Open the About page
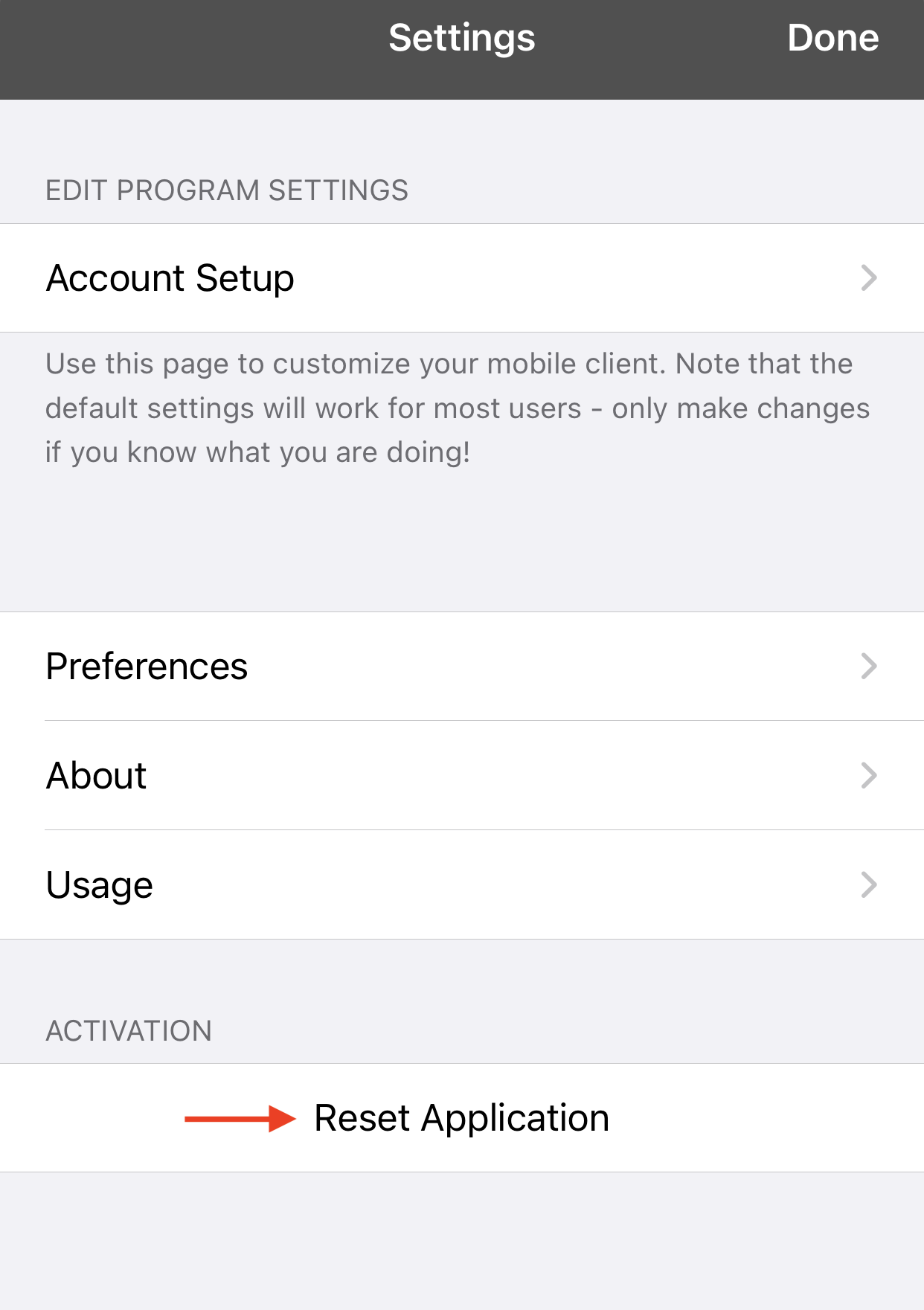The height and width of the screenshot is (1310, 924). click(96, 775)
